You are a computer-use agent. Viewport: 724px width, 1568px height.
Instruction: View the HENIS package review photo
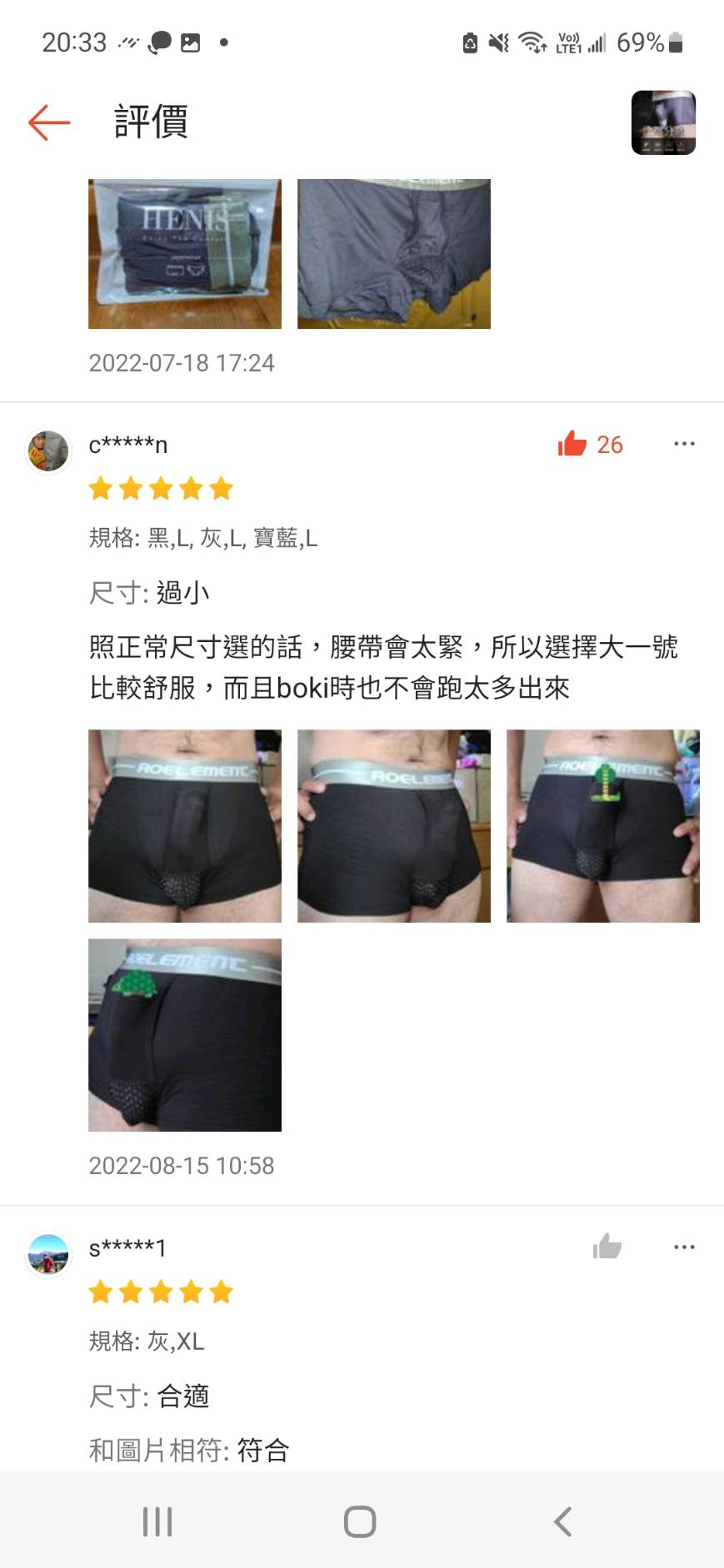(x=185, y=254)
